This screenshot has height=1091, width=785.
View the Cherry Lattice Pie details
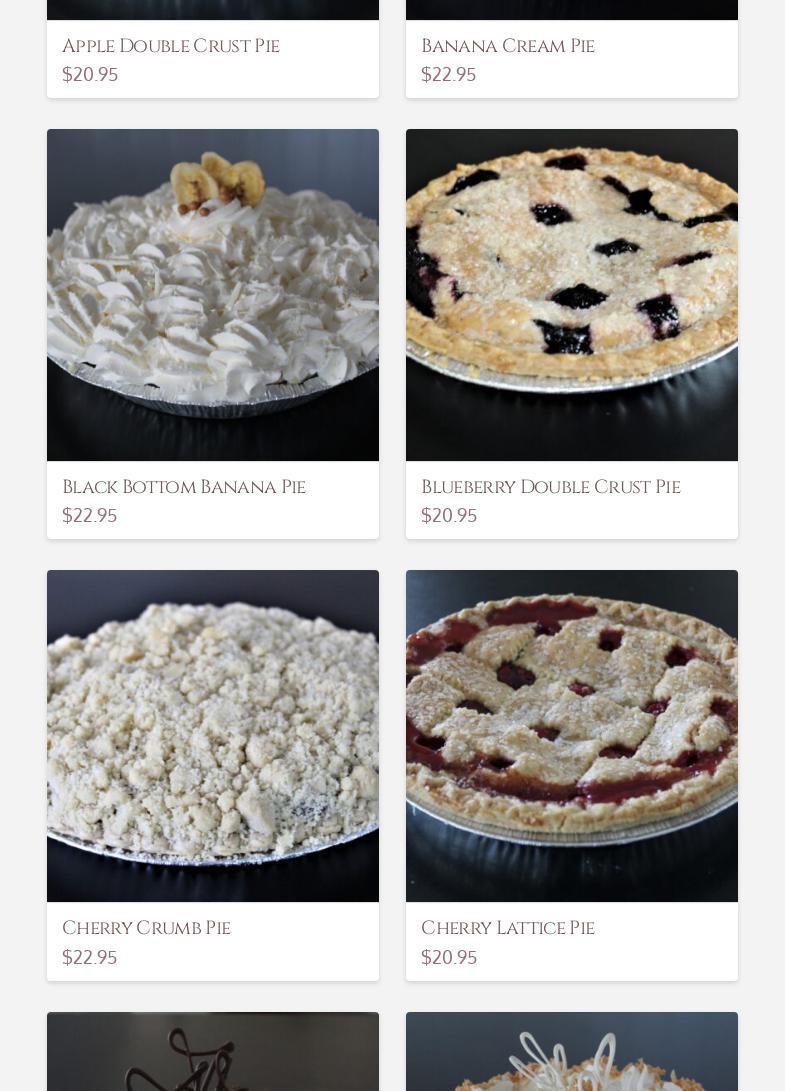pos(571,737)
